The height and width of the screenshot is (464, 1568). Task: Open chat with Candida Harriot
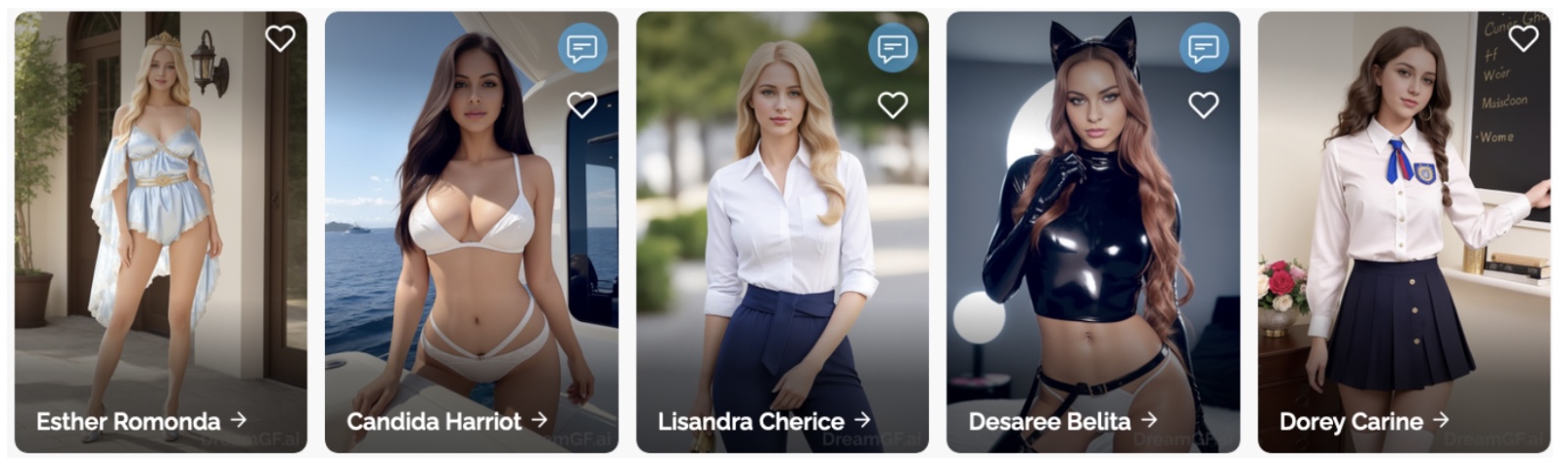click(x=582, y=47)
